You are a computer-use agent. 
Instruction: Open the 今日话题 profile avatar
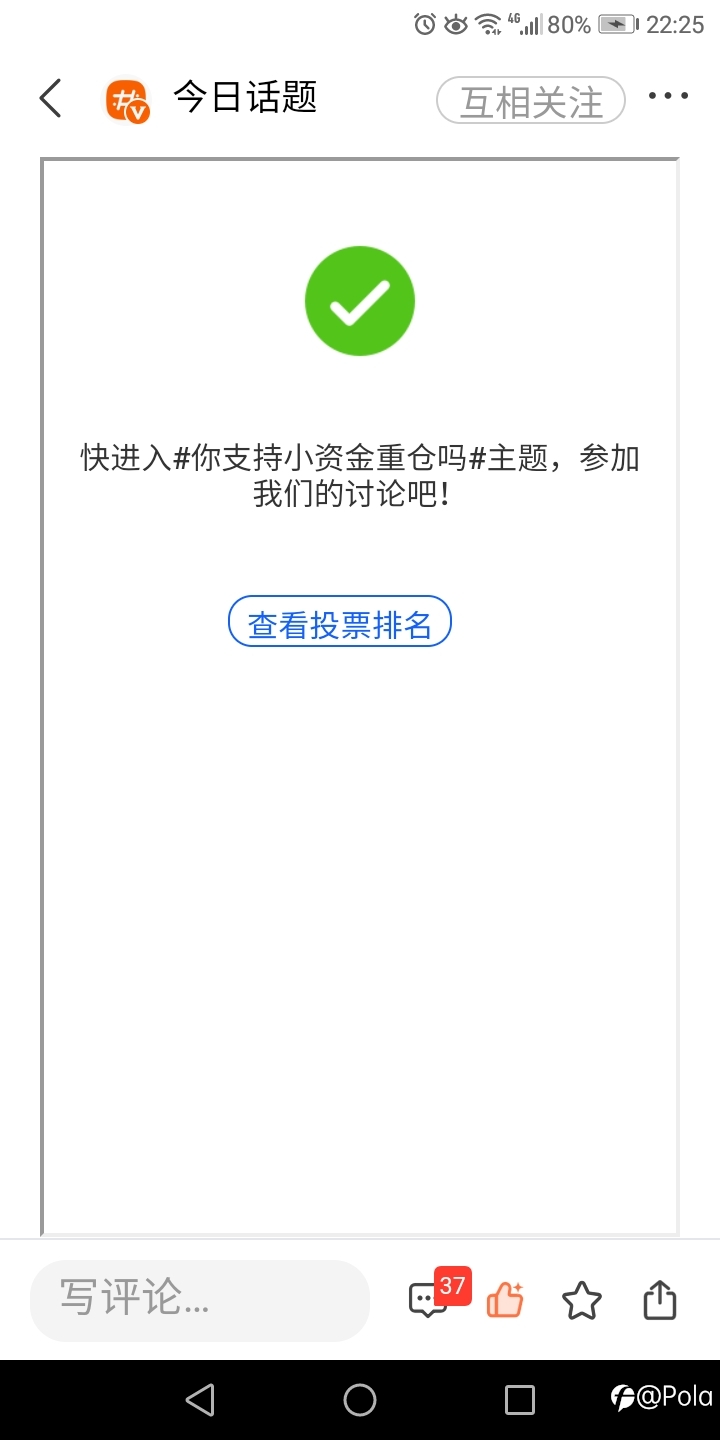click(x=127, y=100)
